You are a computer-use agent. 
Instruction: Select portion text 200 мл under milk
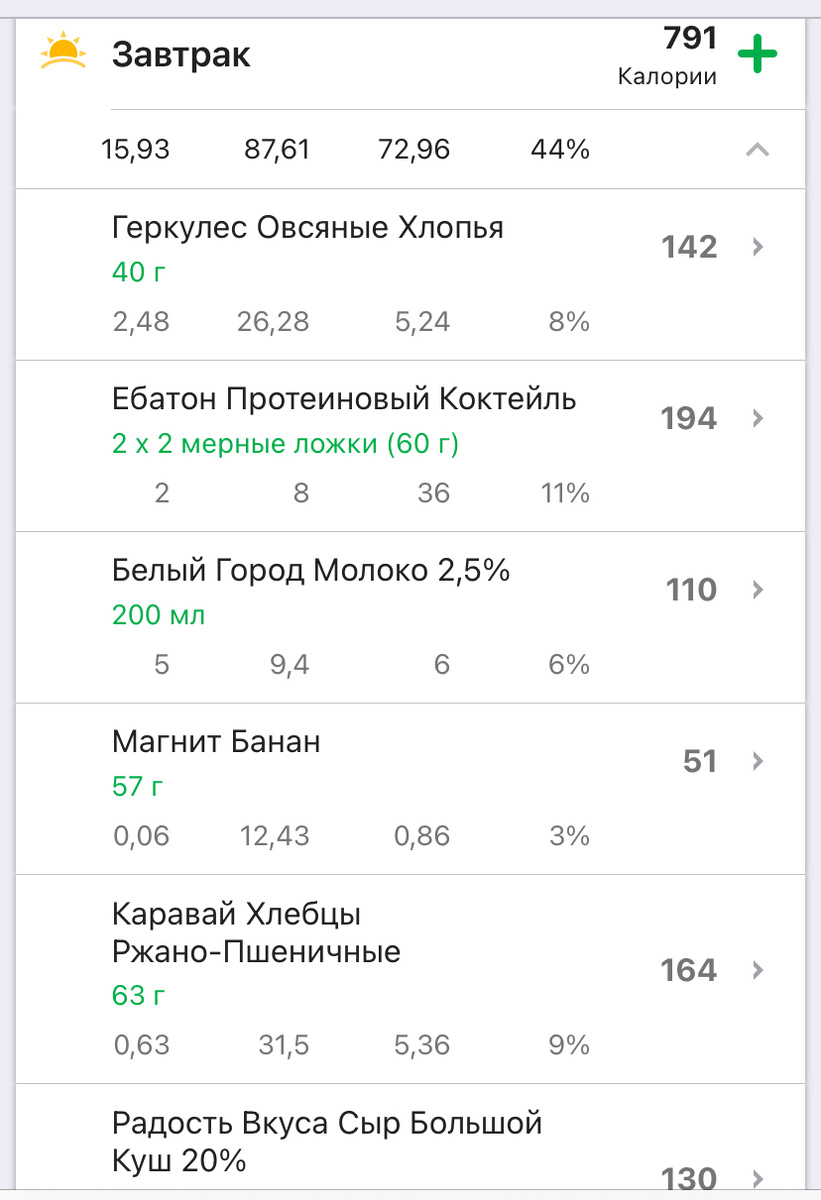click(x=156, y=615)
